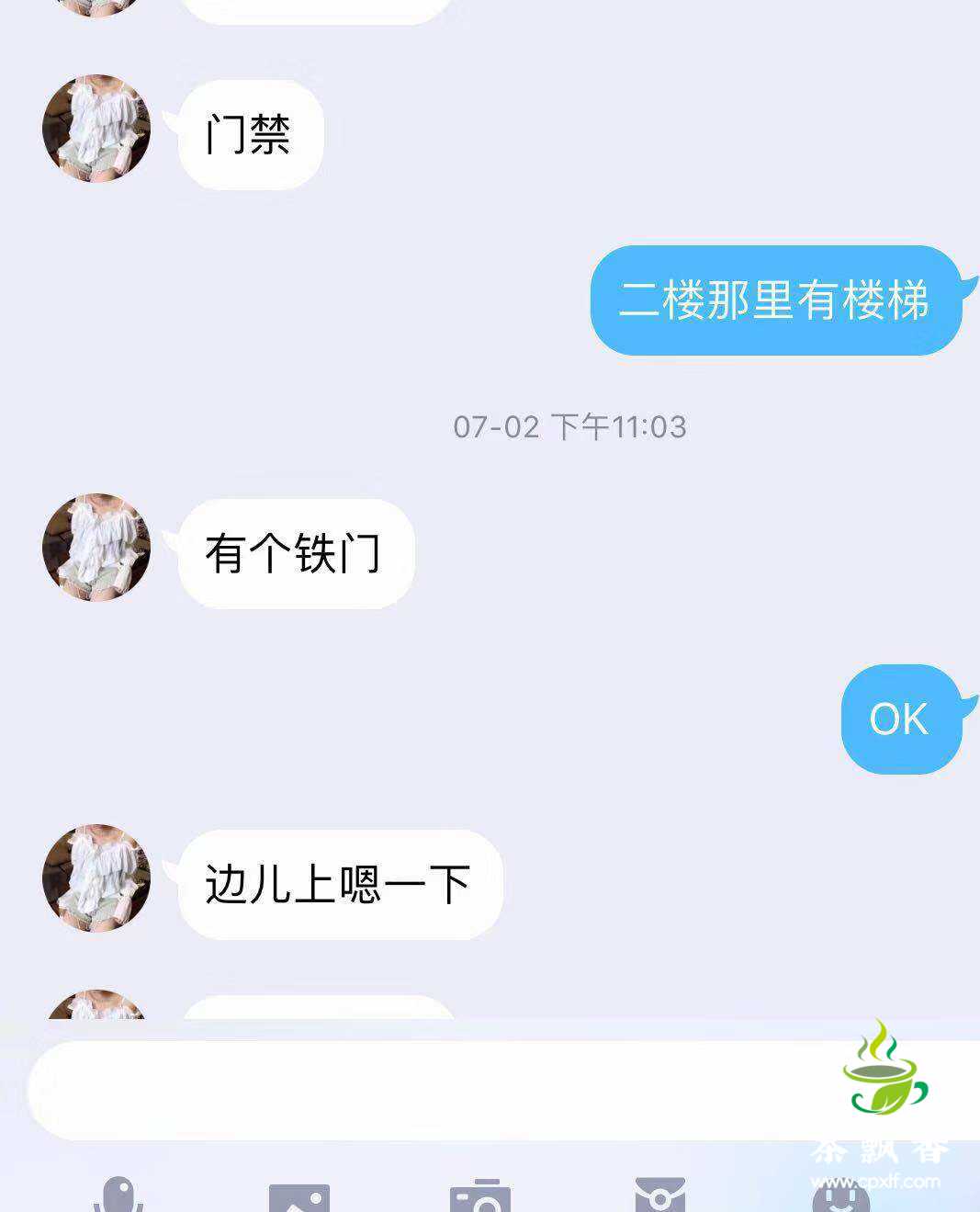980x1212 pixels.
Task: Open sender's avatar beside the 门禁 message
Action: coord(96,129)
